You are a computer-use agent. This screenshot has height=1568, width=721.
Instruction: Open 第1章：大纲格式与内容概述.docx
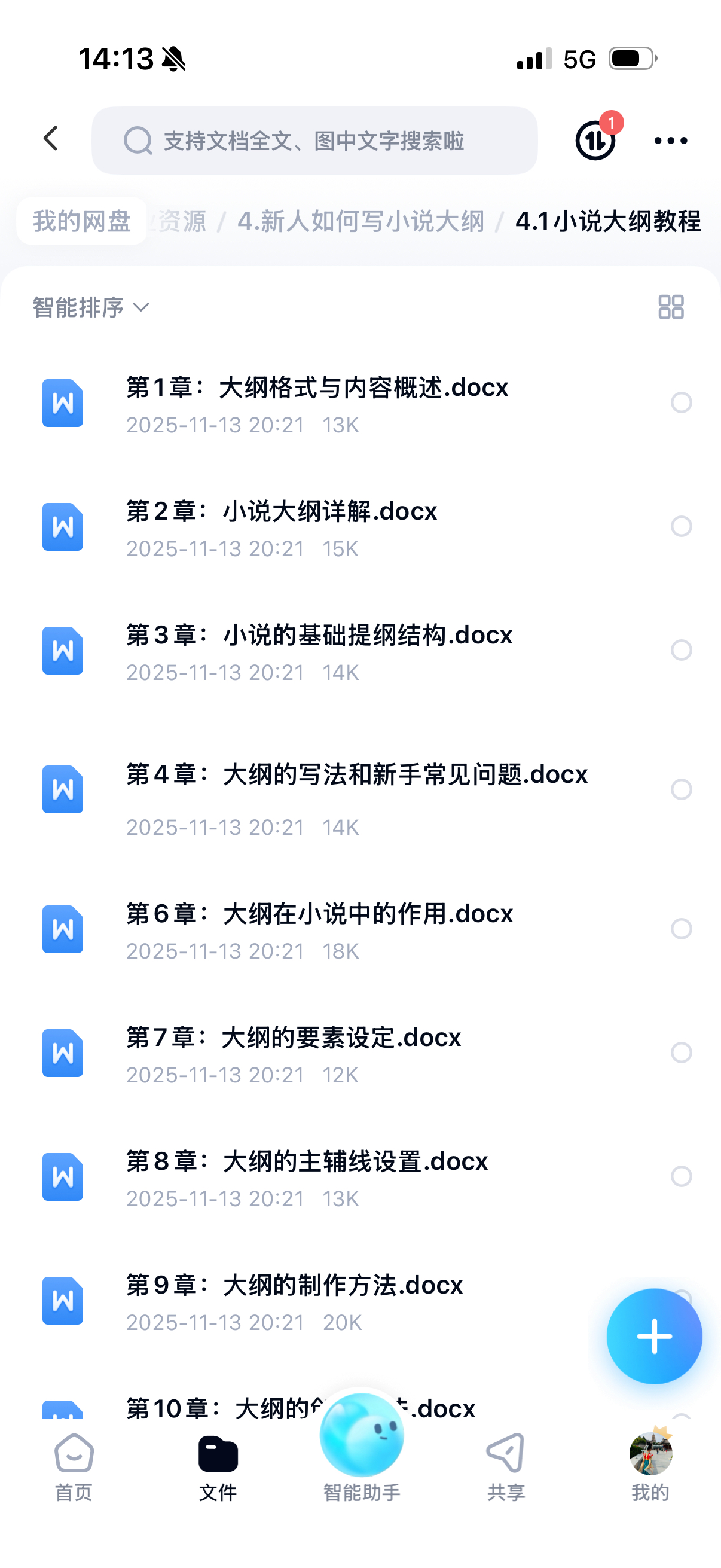pyautogui.click(x=316, y=403)
